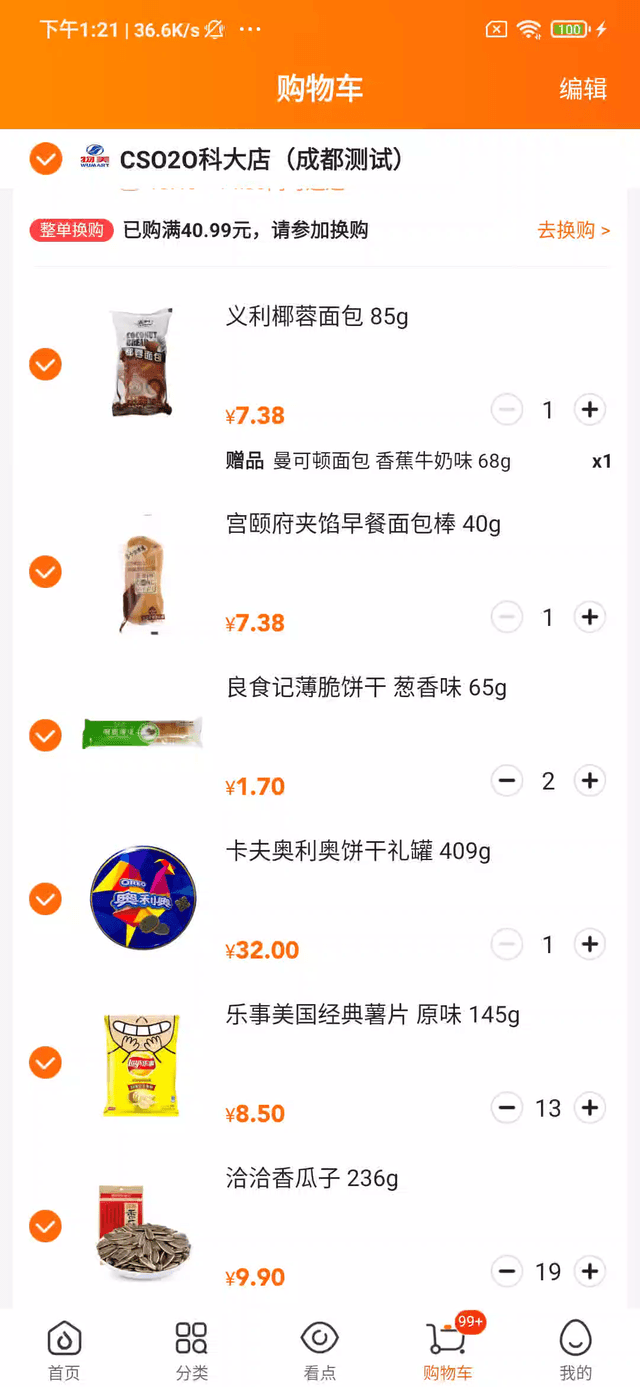Add one more 卡夫奥利奥饼干礼罐 409g

pyautogui.click(x=590, y=944)
